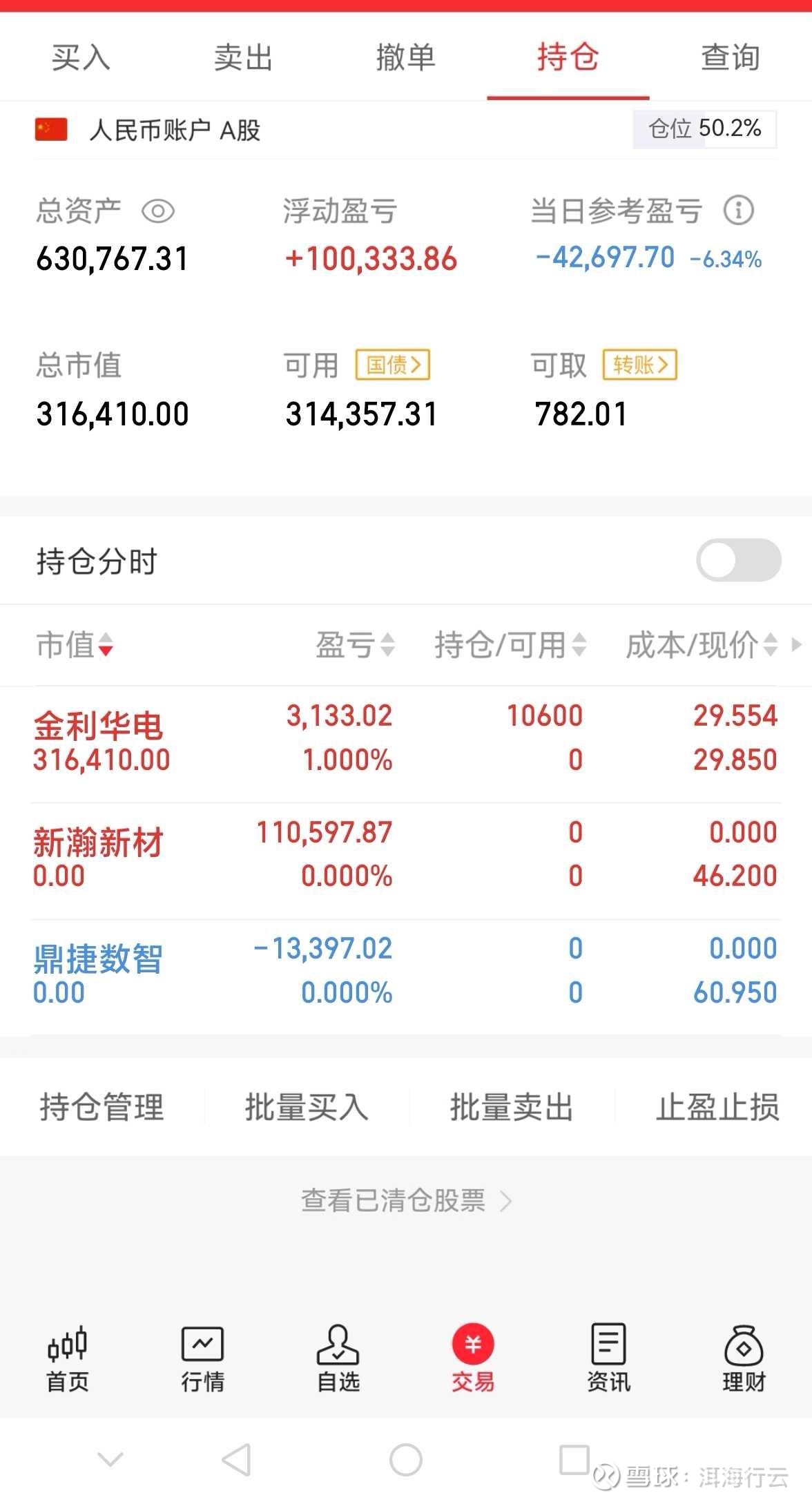Open the 新瀚新材 holding row
Viewport: 812px width, 1502px height.
click(x=406, y=854)
